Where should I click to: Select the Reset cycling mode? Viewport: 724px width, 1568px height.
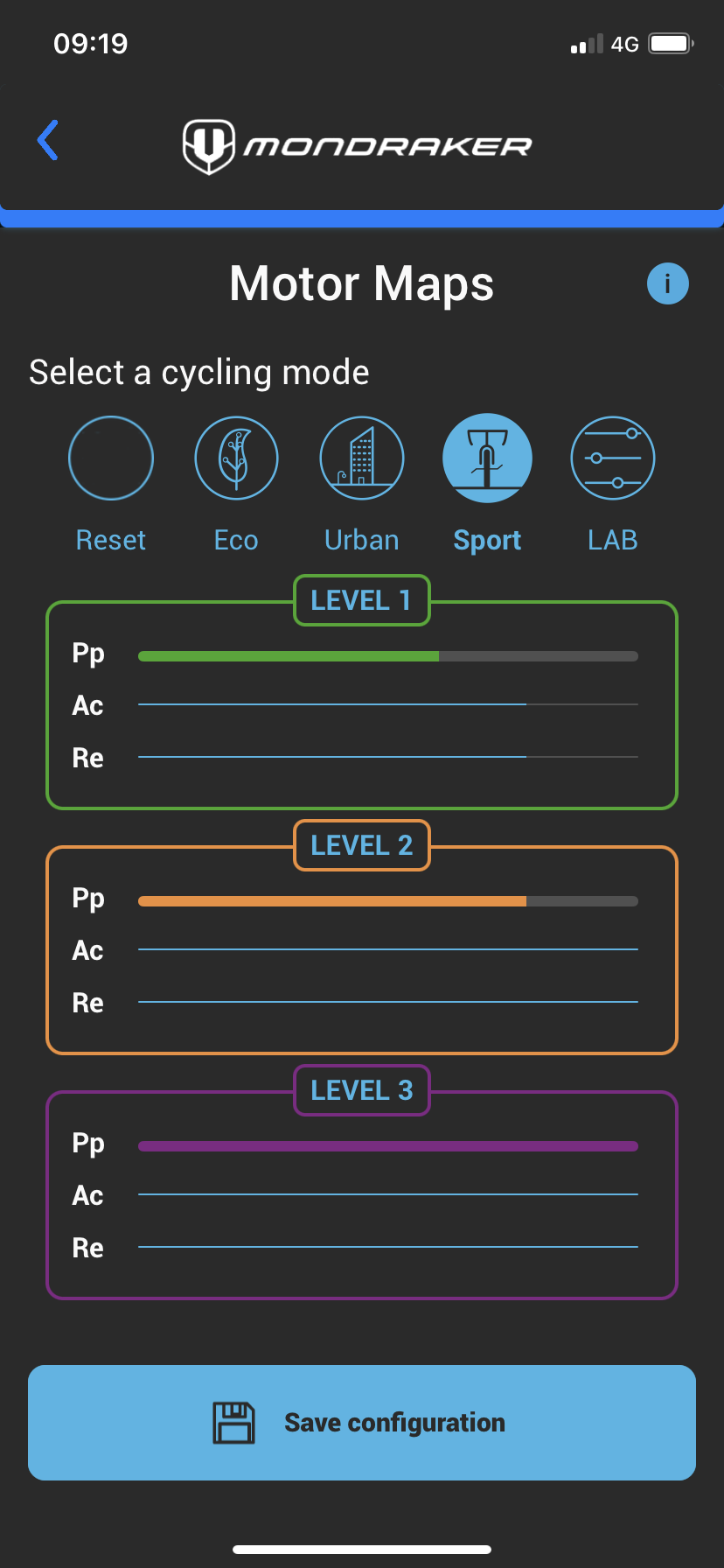pos(111,458)
